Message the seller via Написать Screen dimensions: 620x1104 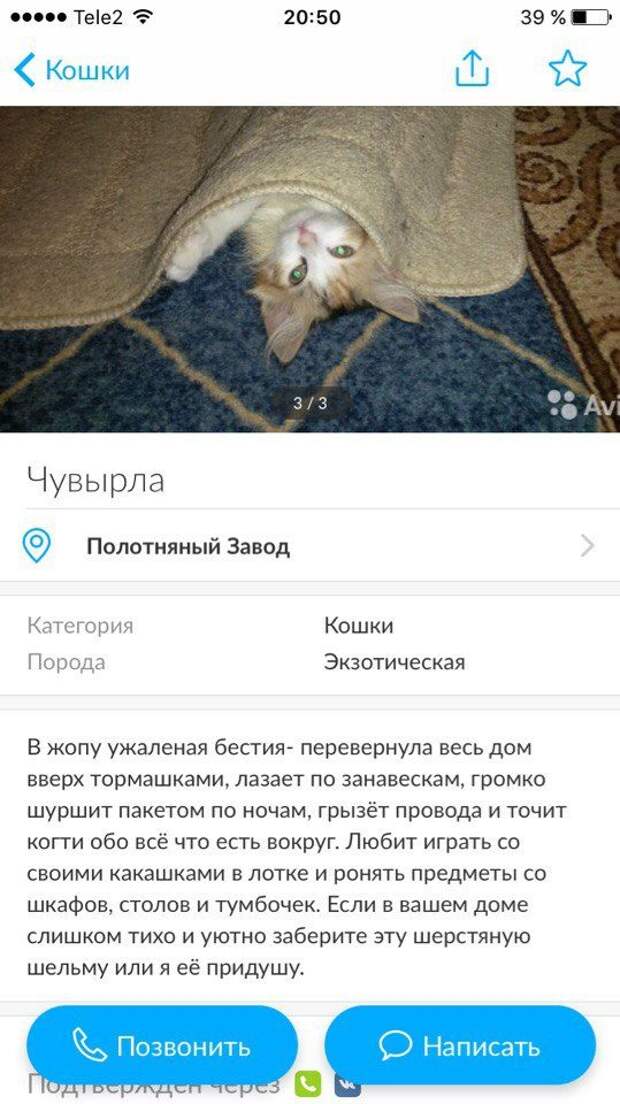pyautogui.click(x=460, y=1046)
